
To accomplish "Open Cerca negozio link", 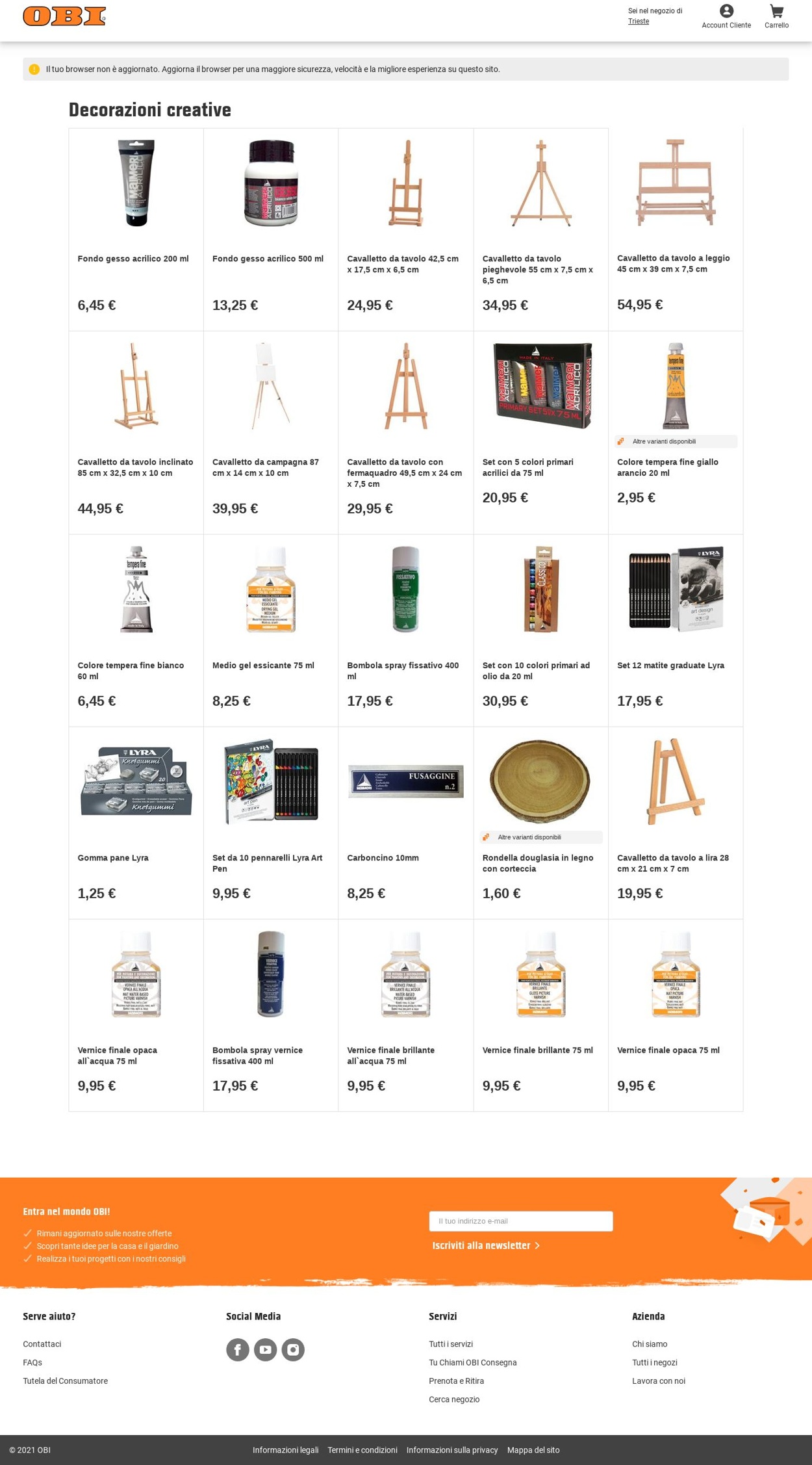I will (x=454, y=1399).
